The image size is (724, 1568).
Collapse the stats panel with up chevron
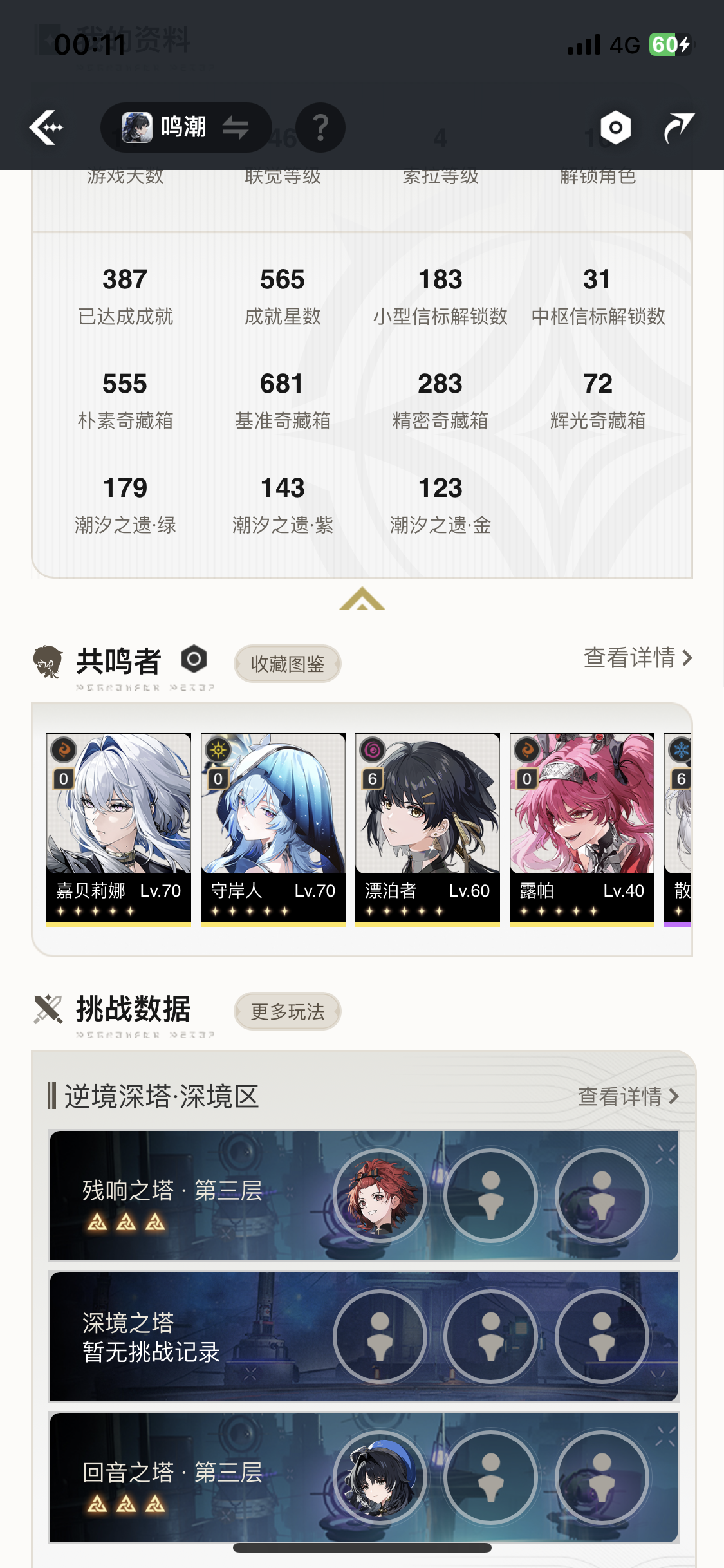click(x=362, y=599)
